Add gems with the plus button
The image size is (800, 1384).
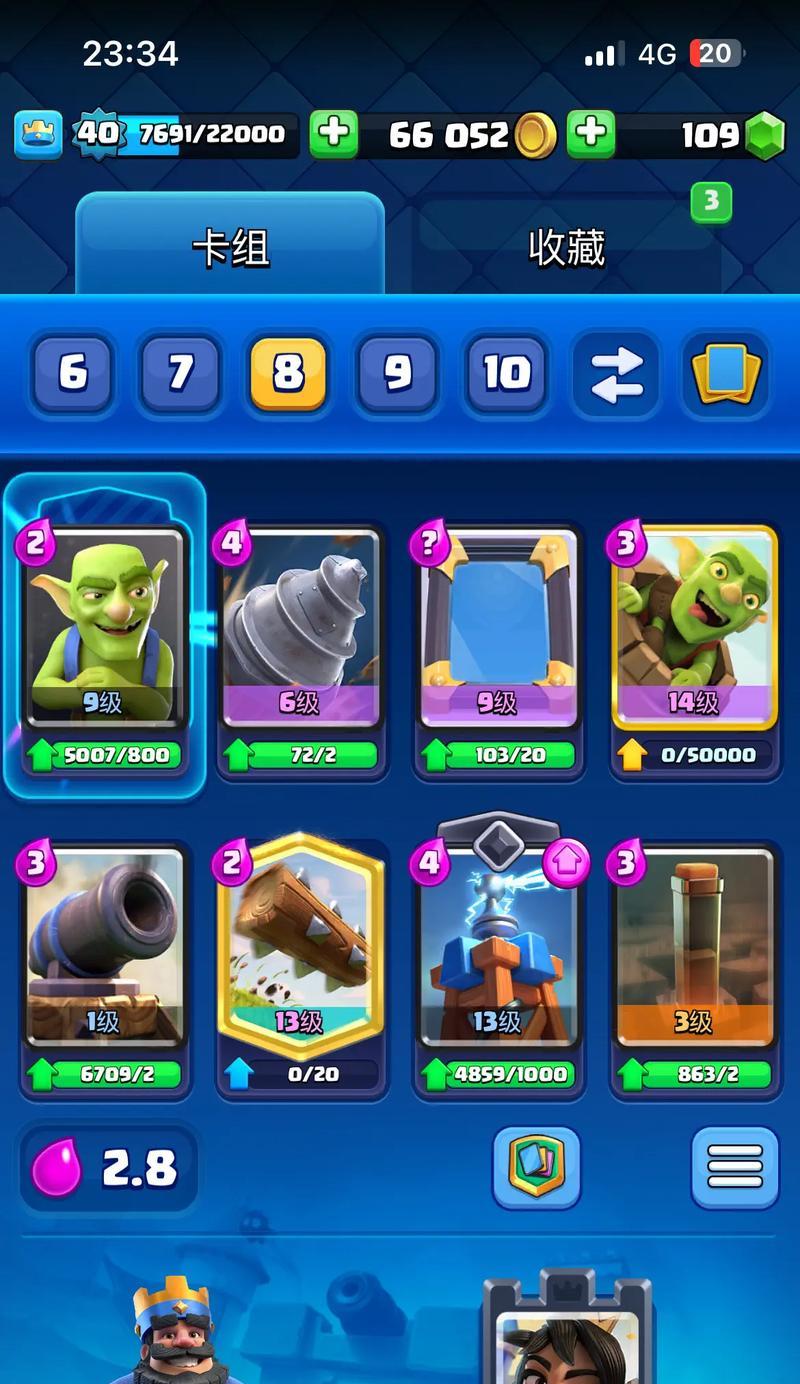(x=591, y=134)
